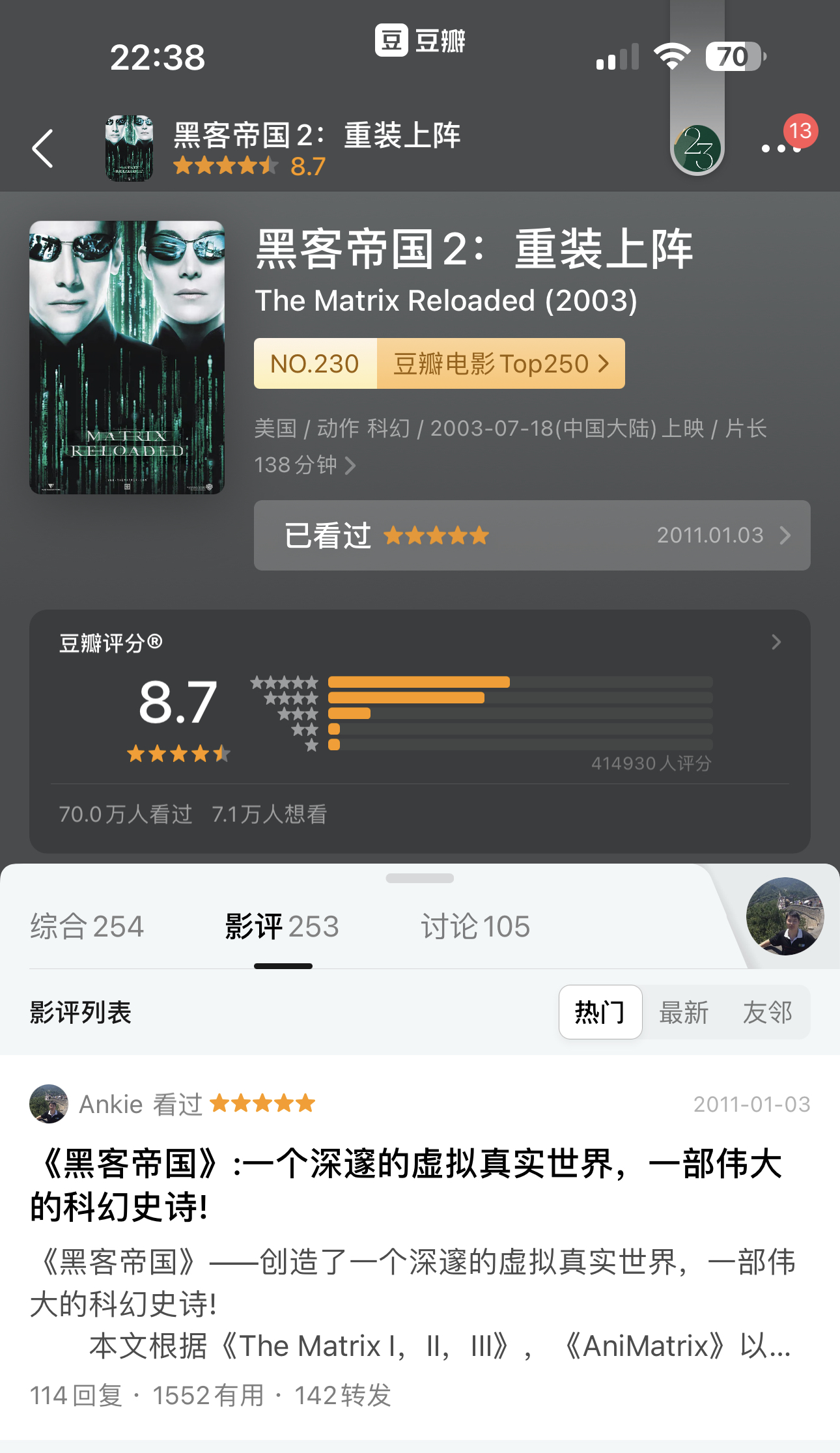Viewport: 840px width, 1453px height.
Task: Expand your 已看过 rating entry
Action: point(786,536)
